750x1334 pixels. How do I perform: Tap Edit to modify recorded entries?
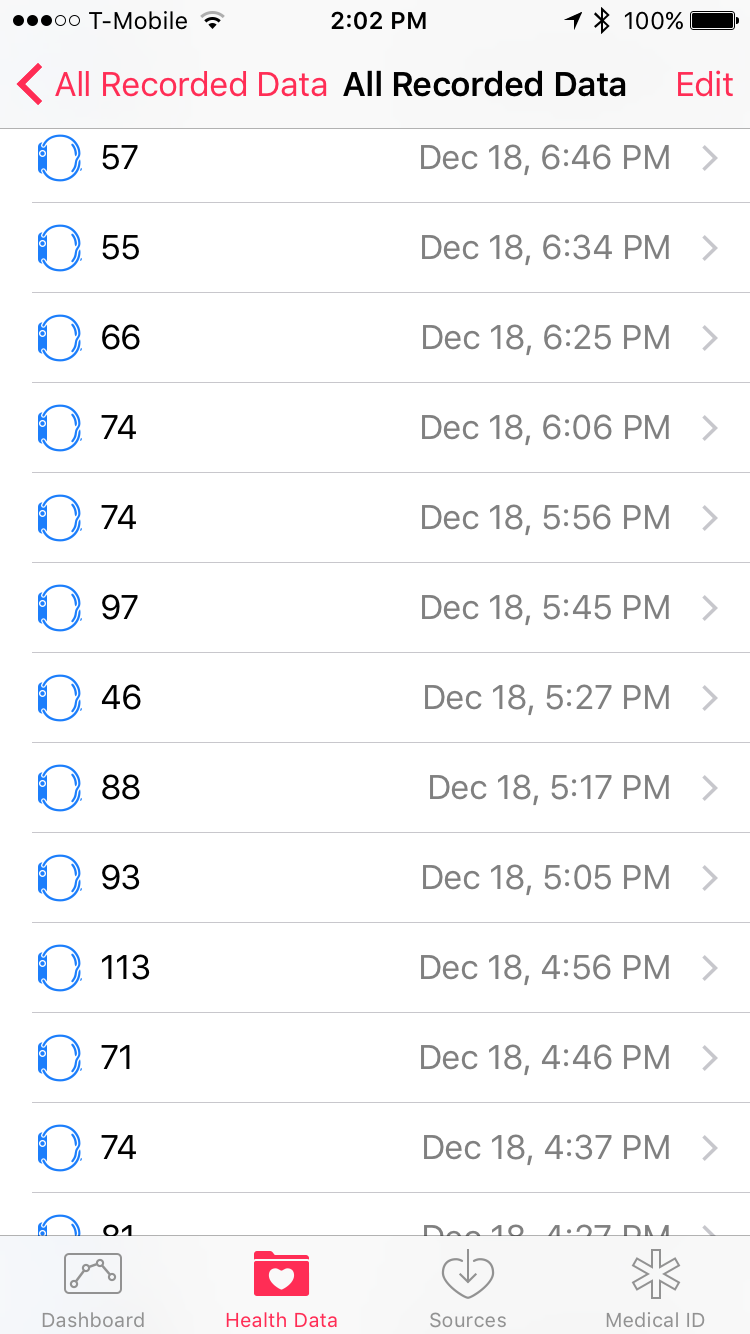704,85
